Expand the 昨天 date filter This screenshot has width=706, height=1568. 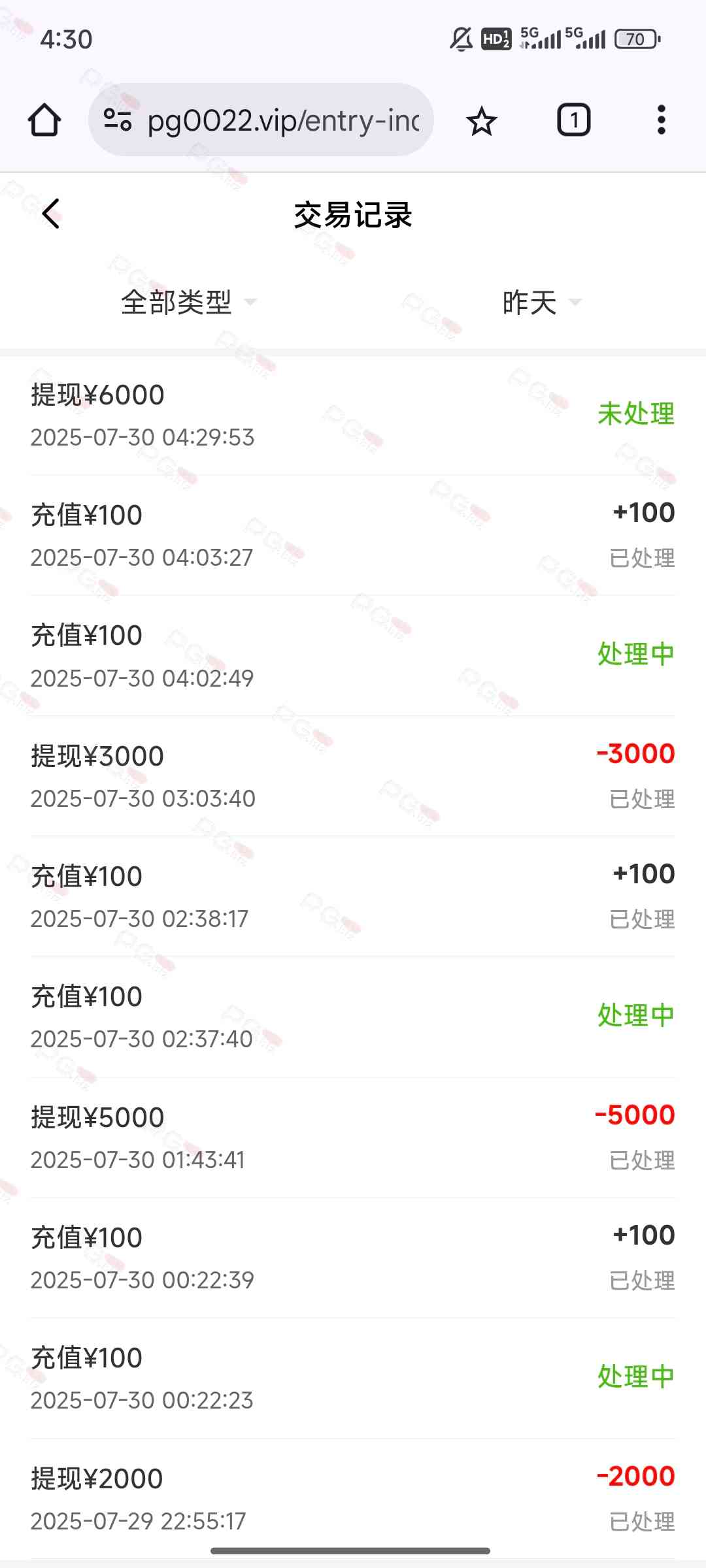[x=541, y=302]
